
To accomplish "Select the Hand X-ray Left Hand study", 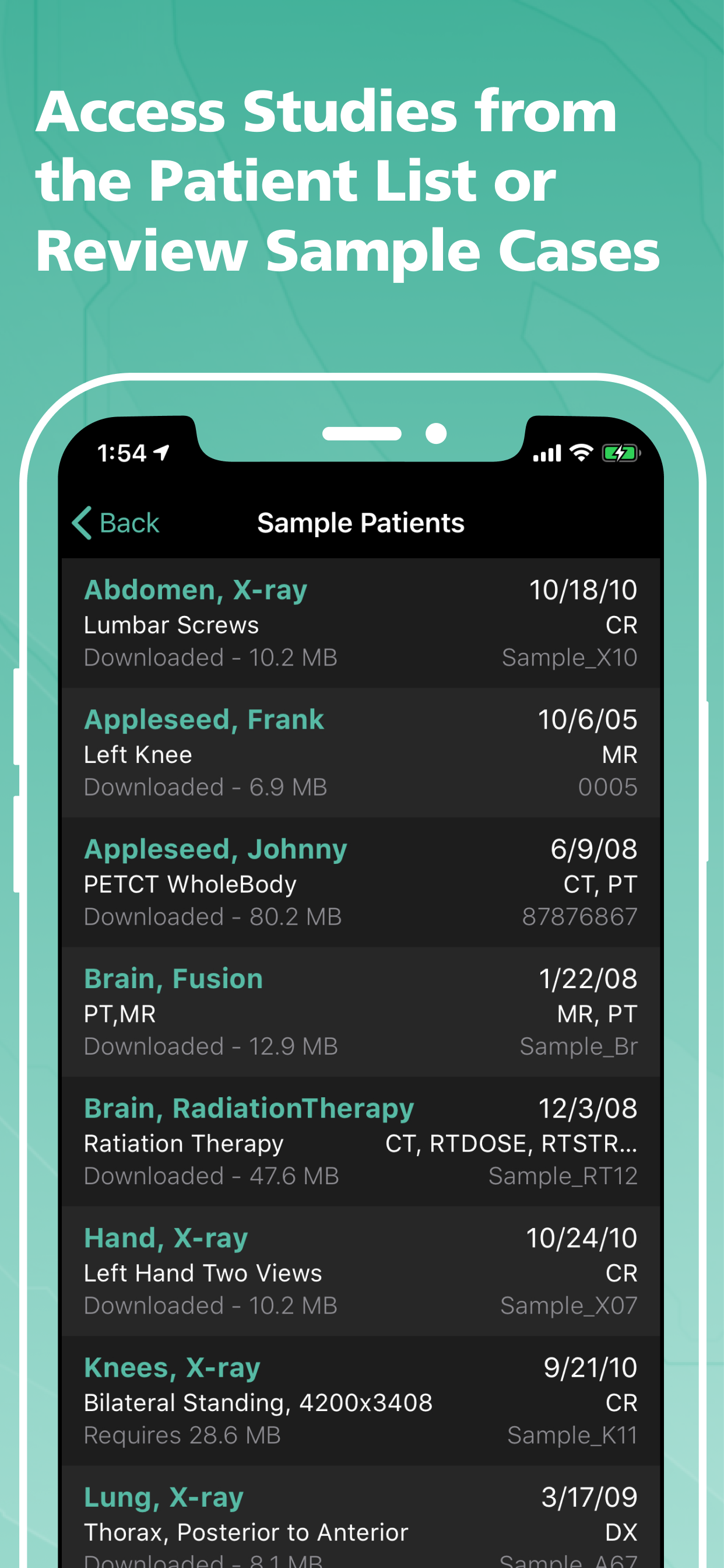I will click(361, 1271).
